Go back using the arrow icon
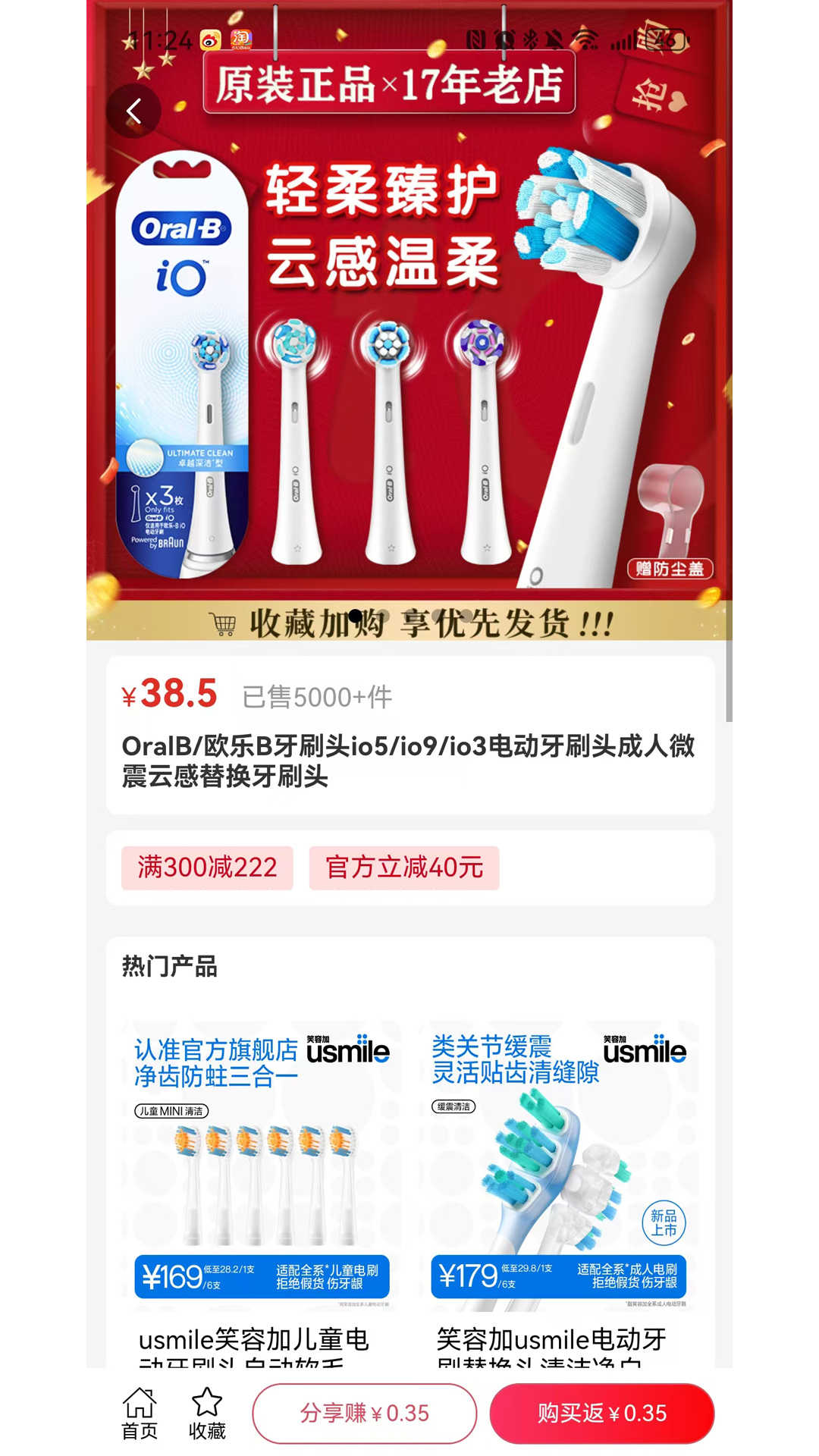This screenshot has height=1456, width=819. (x=134, y=111)
